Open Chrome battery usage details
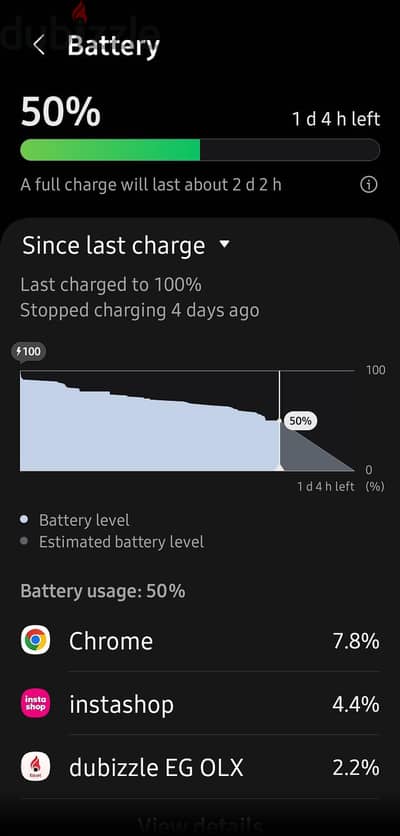 tap(200, 640)
